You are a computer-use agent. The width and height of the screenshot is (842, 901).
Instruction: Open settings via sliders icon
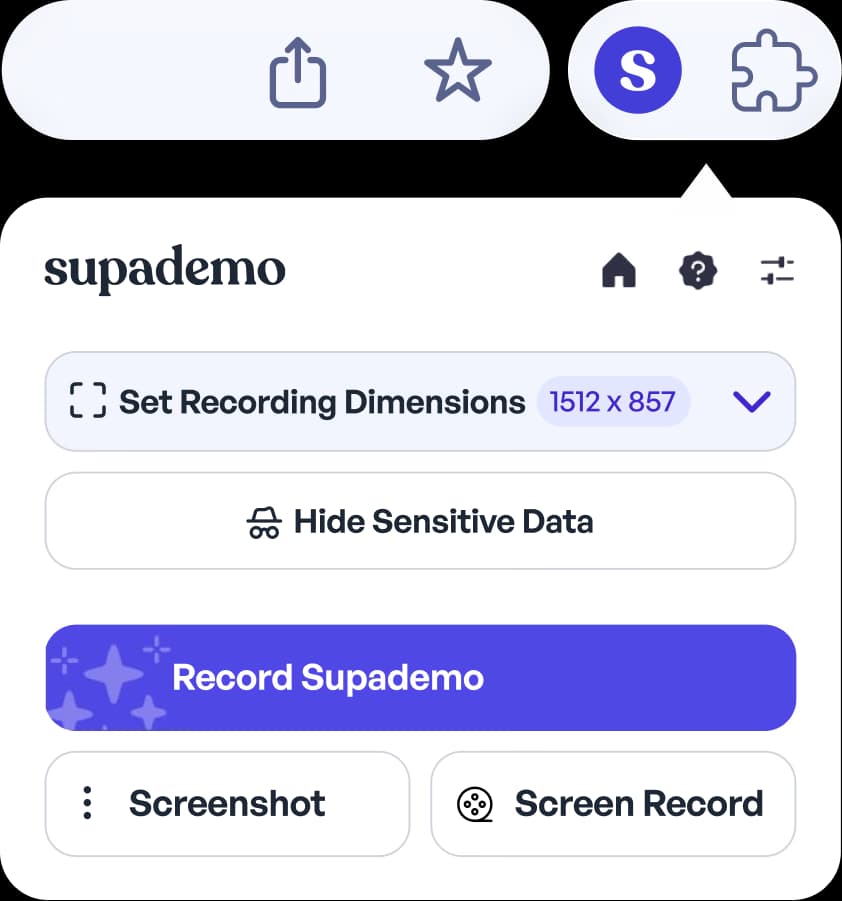(x=775, y=272)
